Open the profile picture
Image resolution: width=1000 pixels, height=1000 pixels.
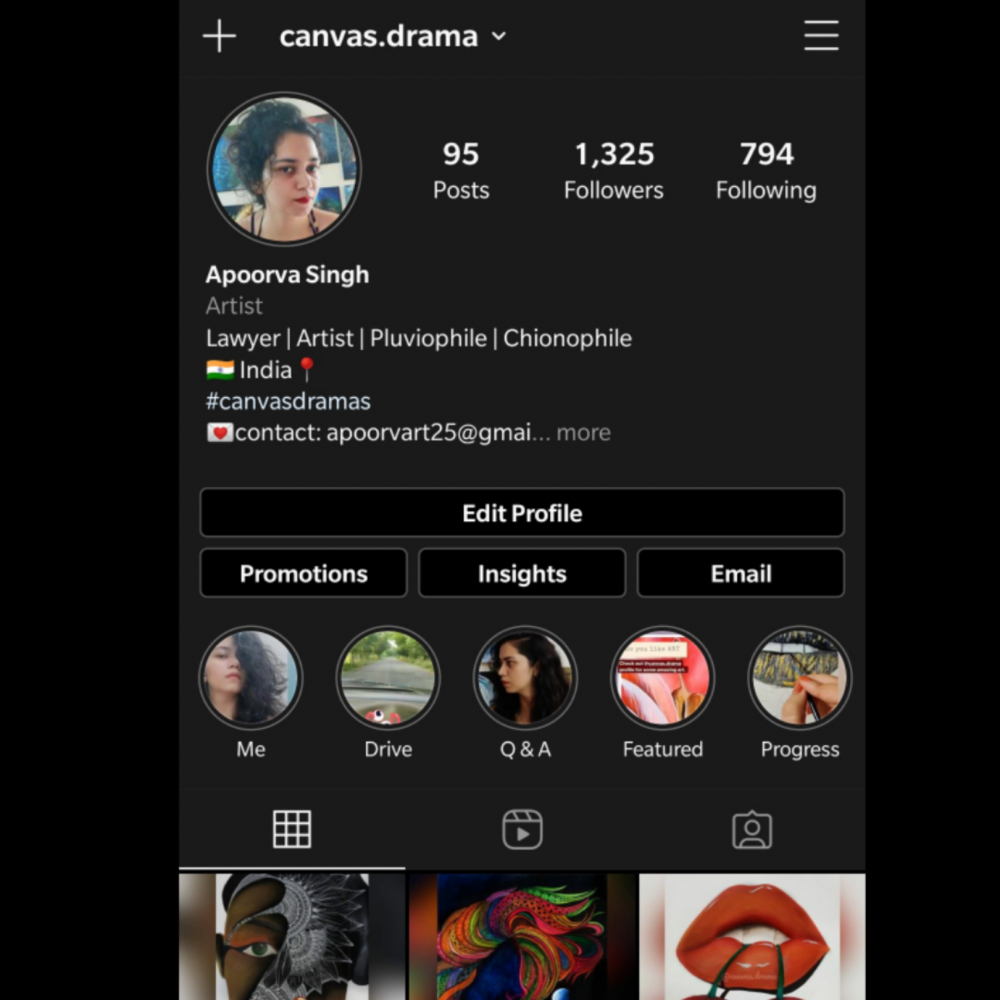click(284, 168)
